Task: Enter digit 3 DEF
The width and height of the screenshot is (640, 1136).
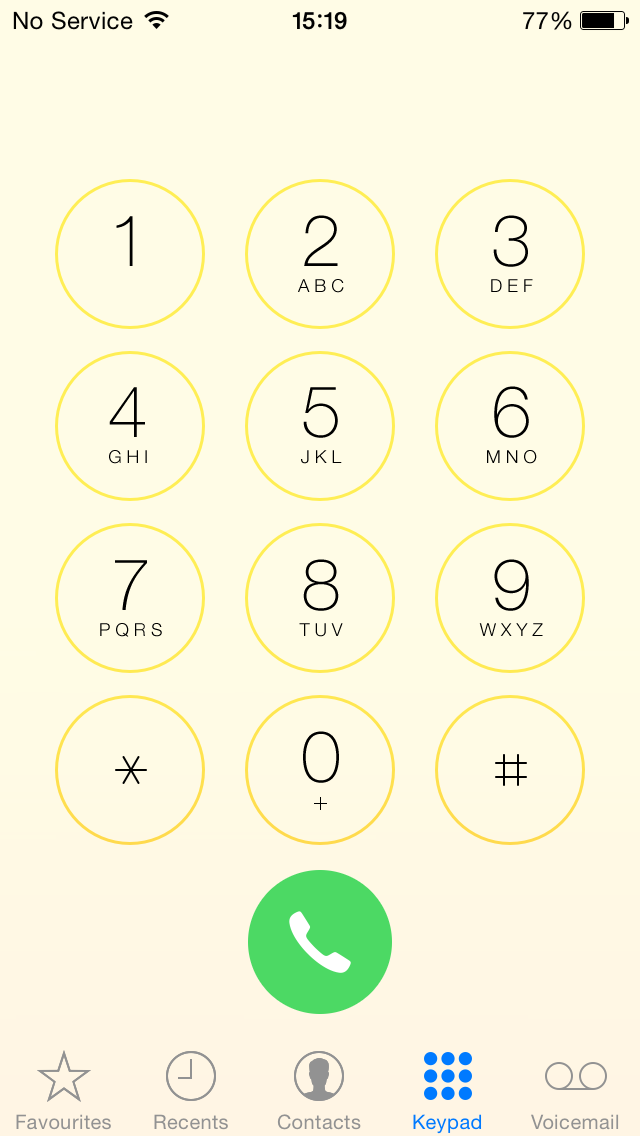Action: point(510,254)
